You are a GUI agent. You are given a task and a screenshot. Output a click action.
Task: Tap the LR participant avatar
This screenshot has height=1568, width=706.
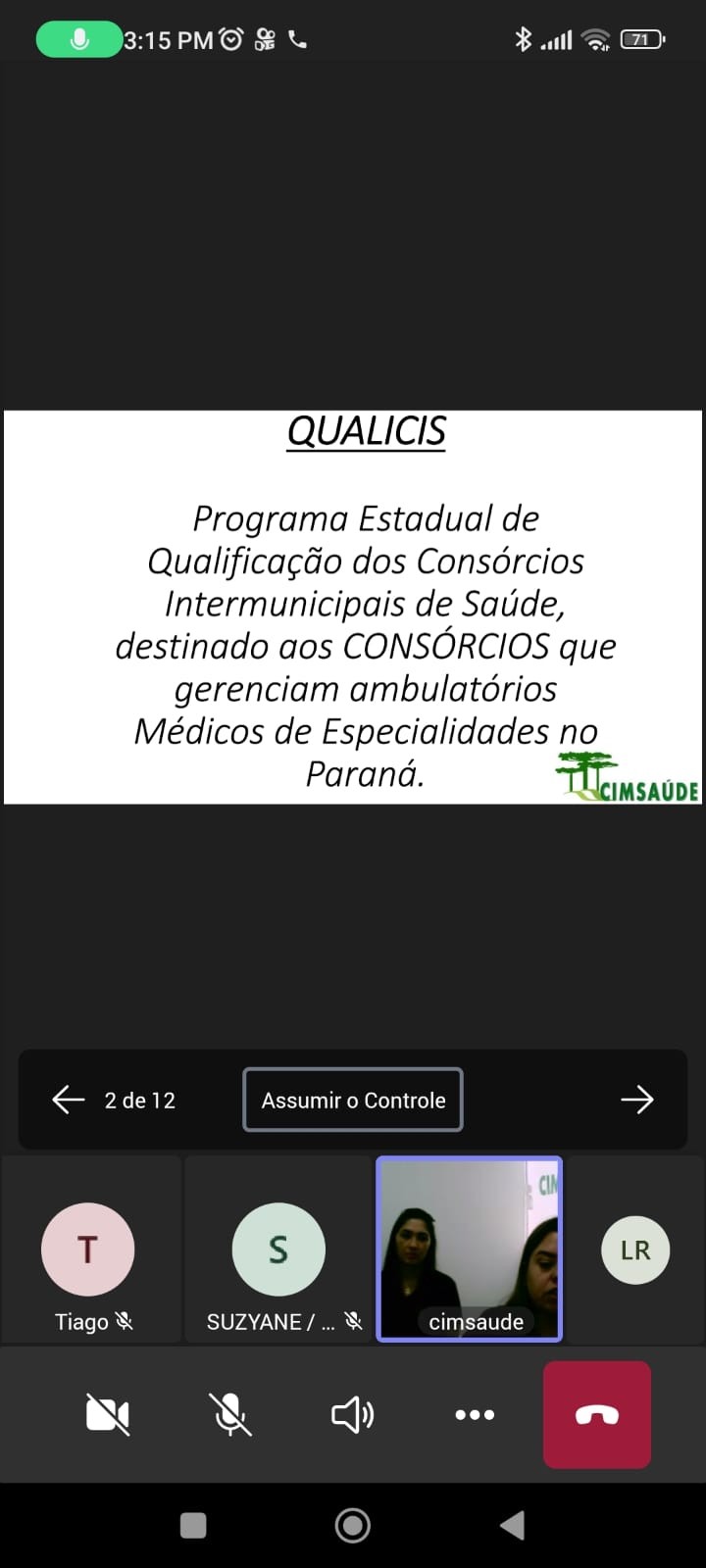635,1249
